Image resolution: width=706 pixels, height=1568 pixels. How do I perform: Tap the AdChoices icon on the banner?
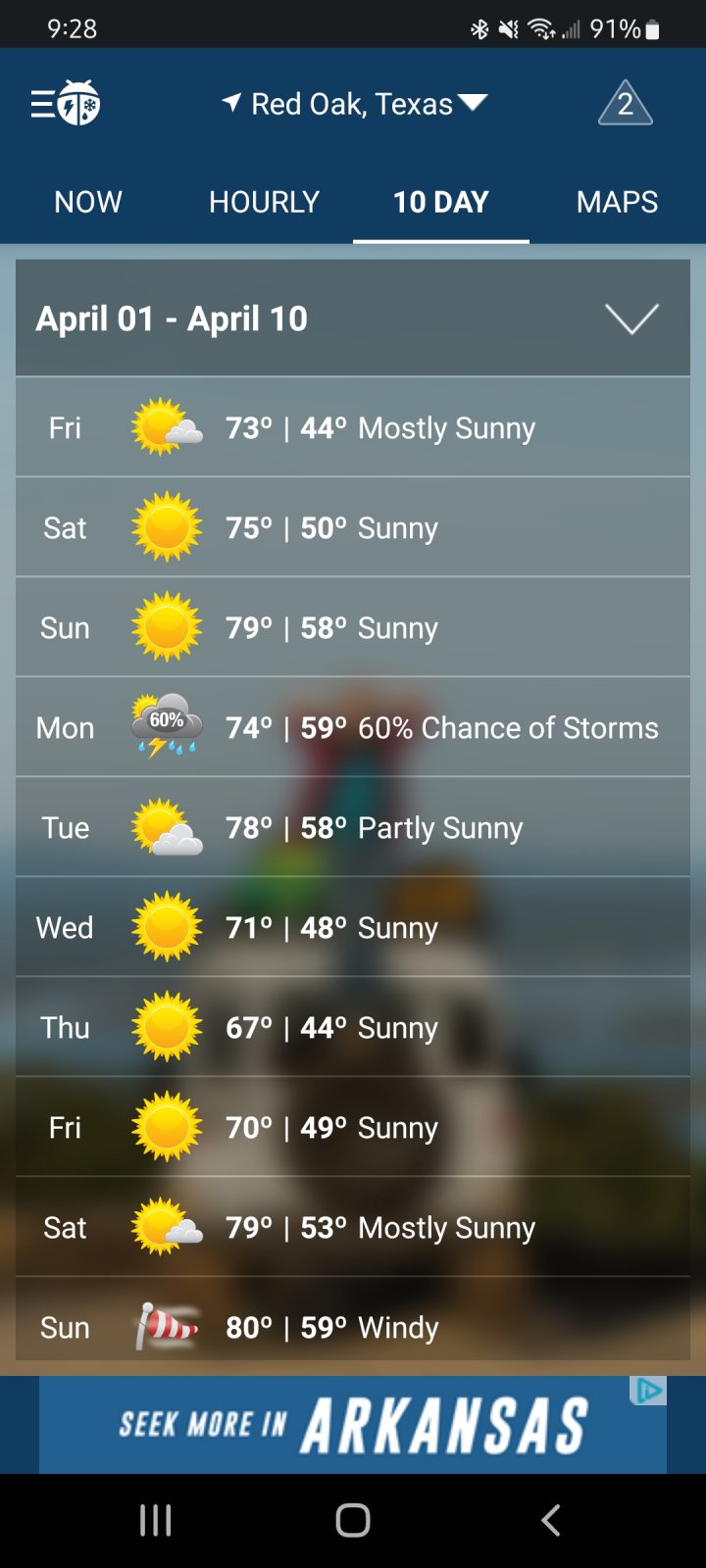[648, 1391]
